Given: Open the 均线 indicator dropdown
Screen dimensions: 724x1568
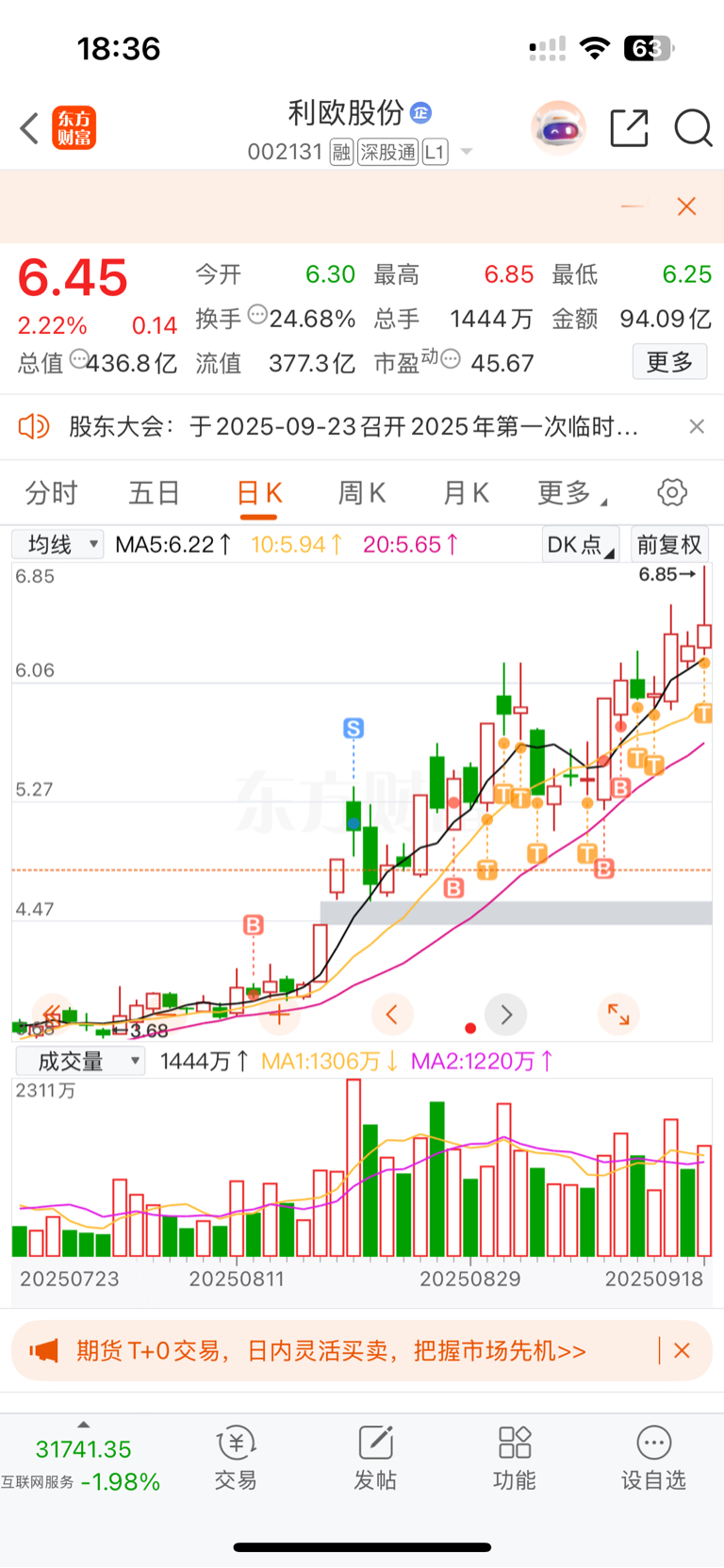Looking at the screenshot, I should pyautogui.click(x=58, y=544).
